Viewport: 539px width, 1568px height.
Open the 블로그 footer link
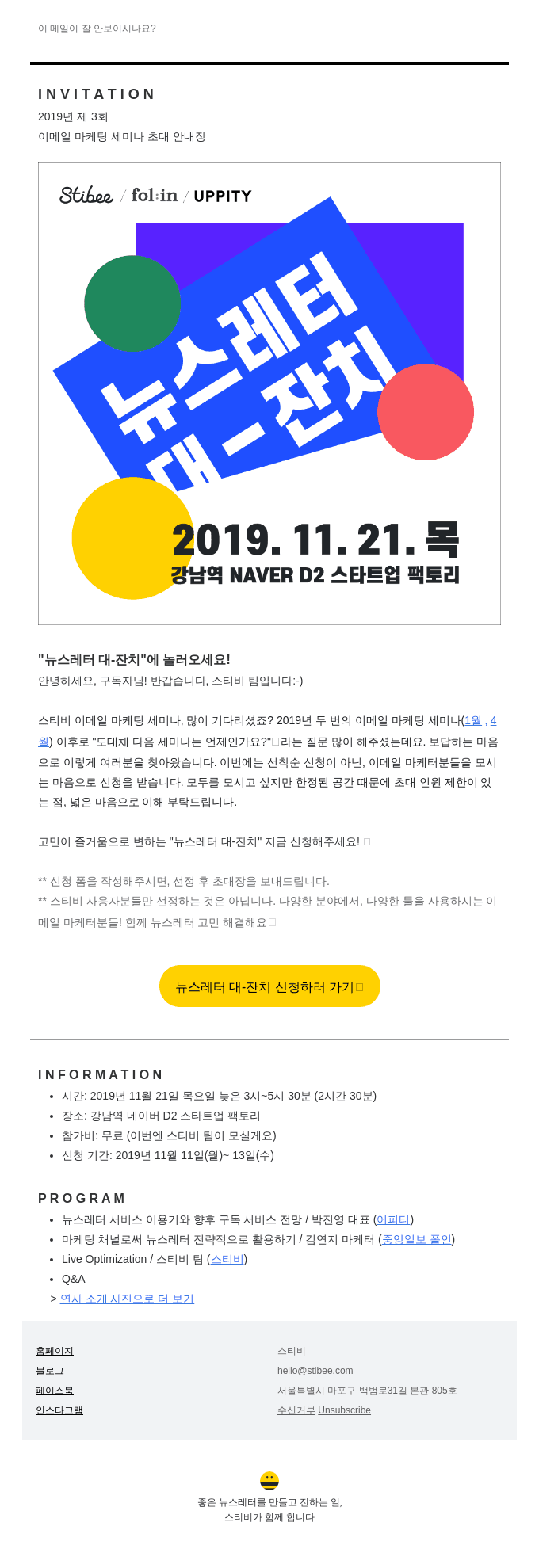pyautogui.click(x=50, y=1371)
